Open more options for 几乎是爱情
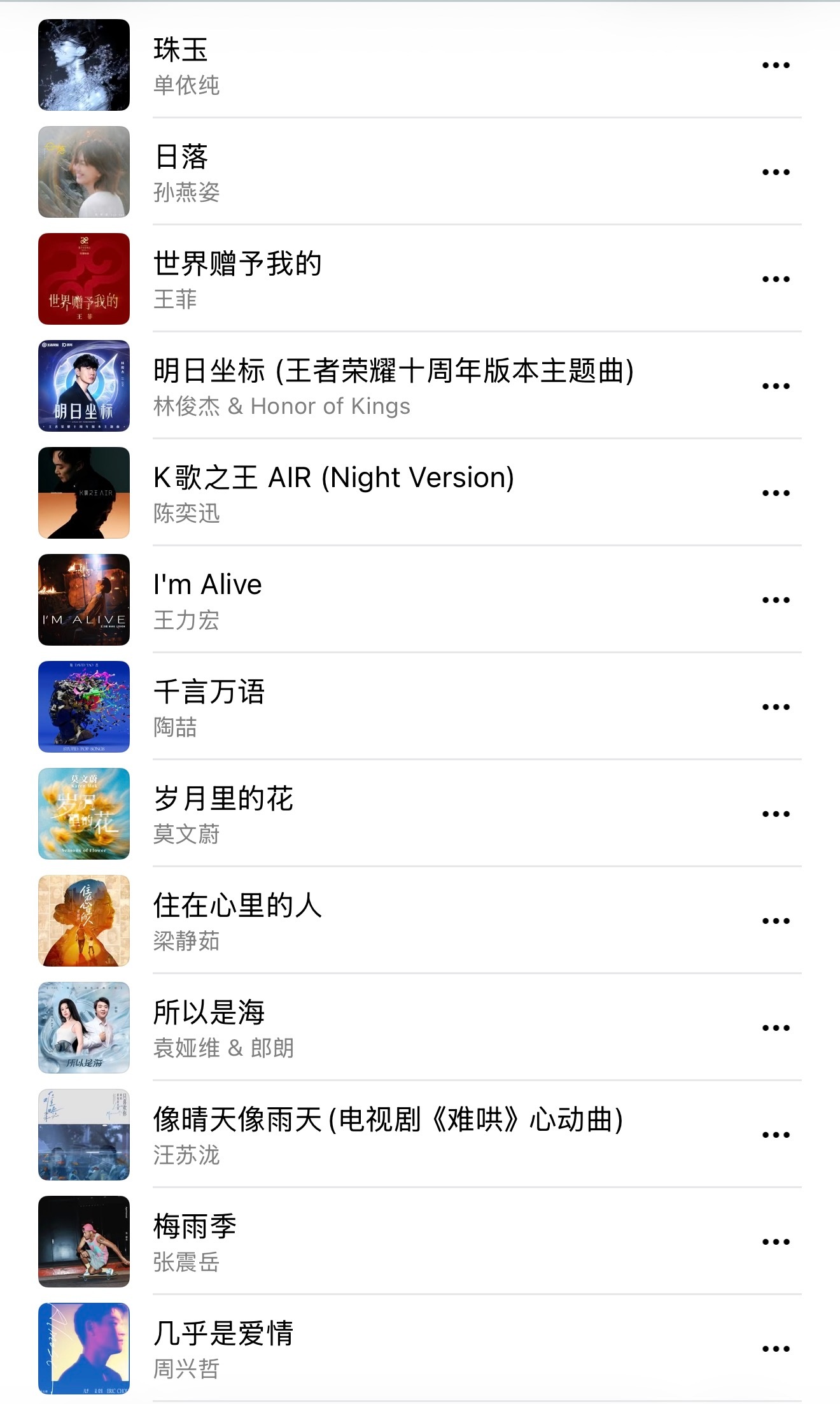Screen dimensions: 840x1404 [x=776, y=1349]
